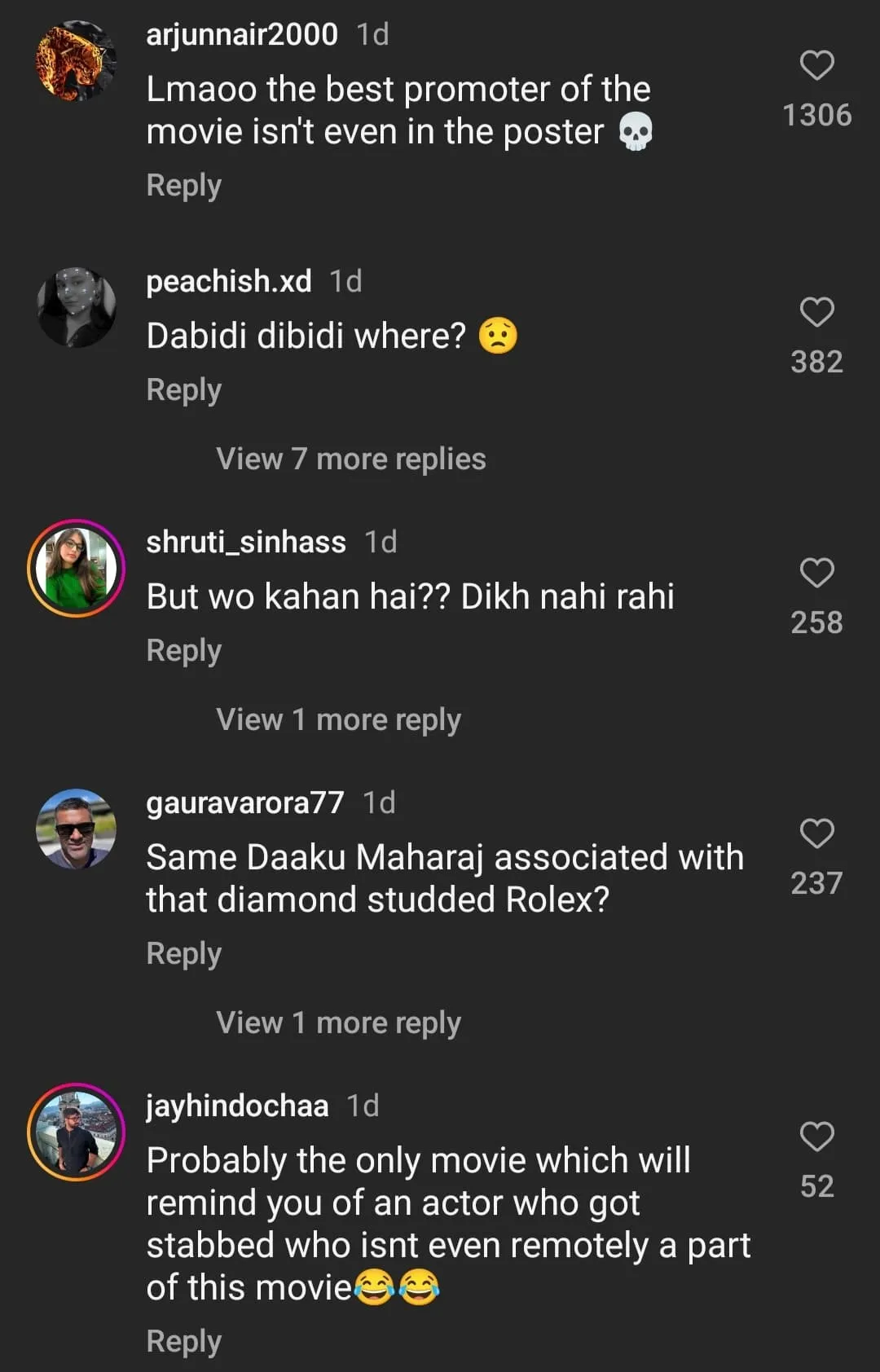Open gauravarora77's profile picture
The height and width of the screenshot is (1372, 880).
click(x=77, y=829)
